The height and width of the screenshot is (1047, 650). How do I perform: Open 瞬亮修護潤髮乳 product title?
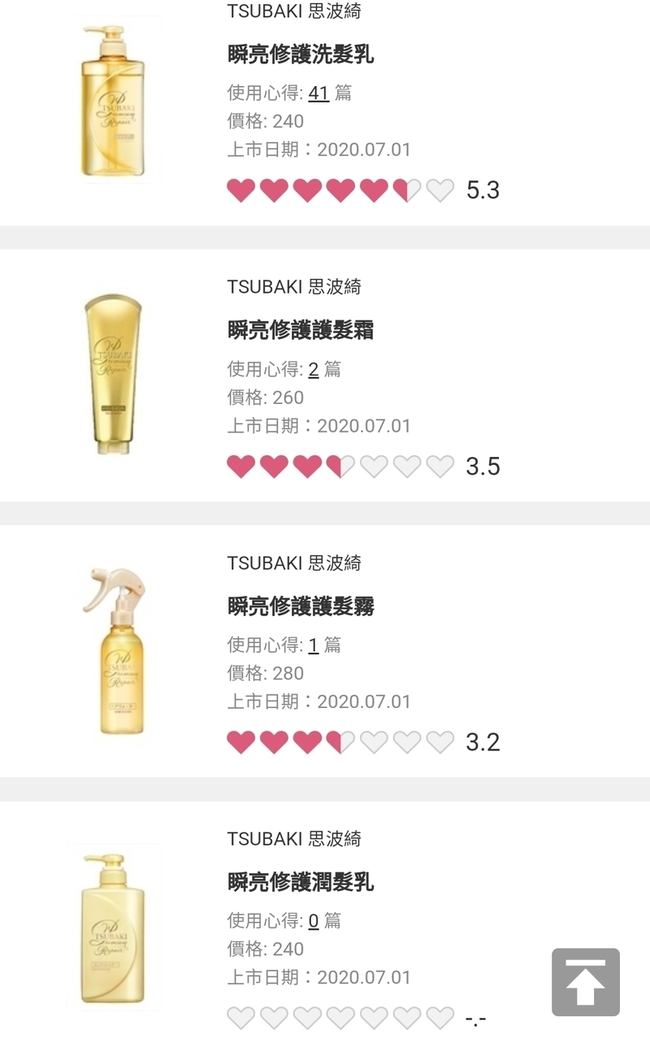coord(300,882)
